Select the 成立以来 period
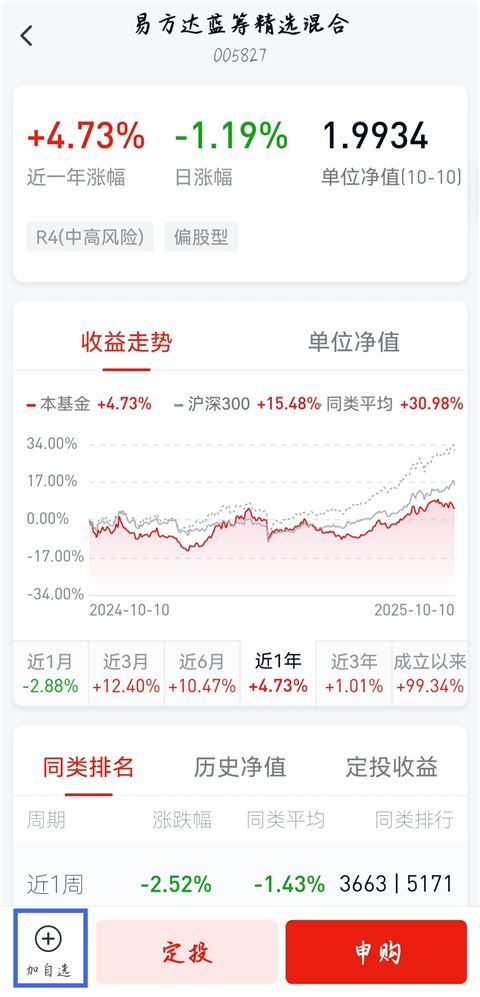 pyautogui.click(x=430, y=673)
